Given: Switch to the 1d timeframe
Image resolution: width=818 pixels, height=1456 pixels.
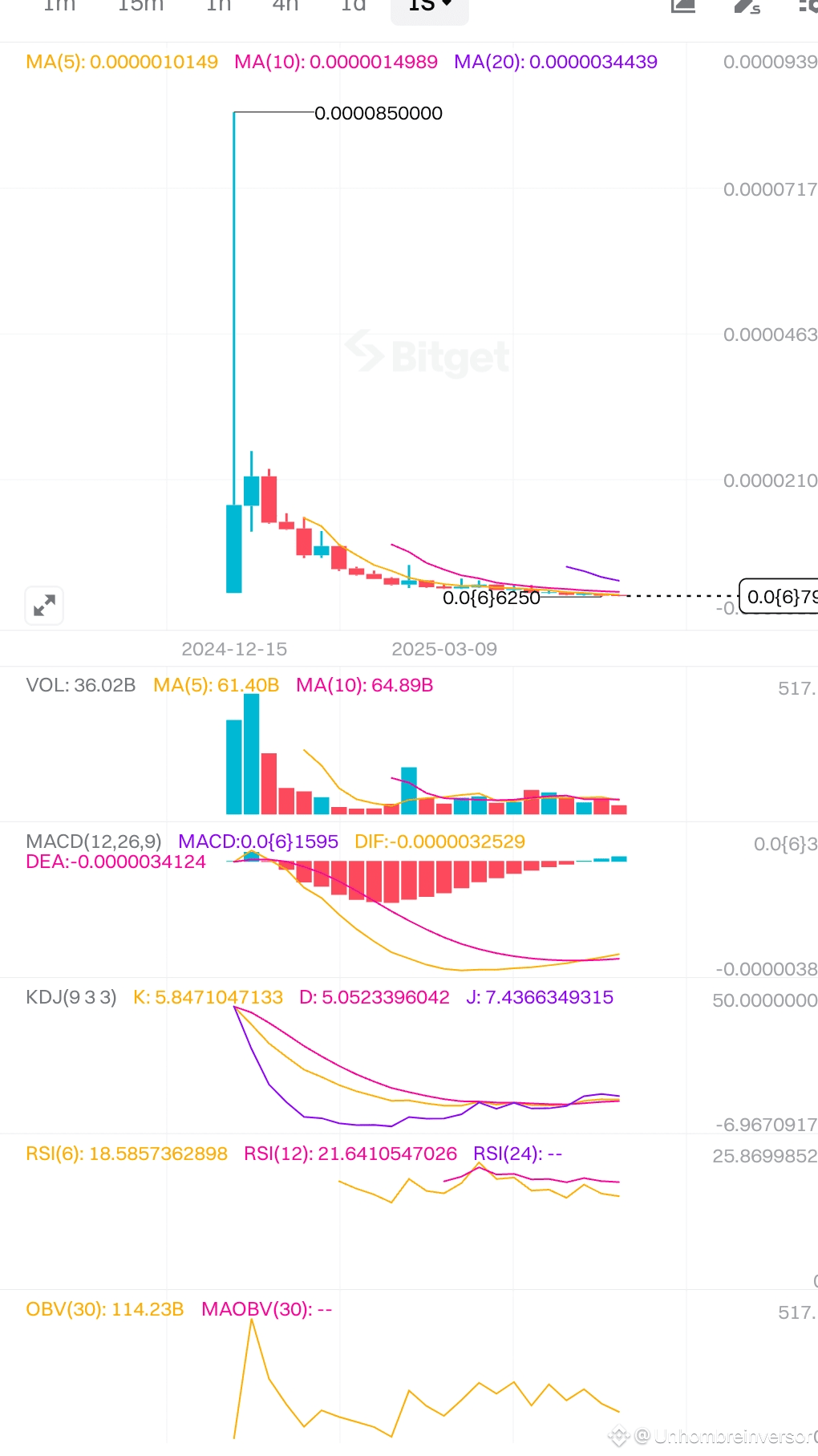Looking at the screenshot, I should (x=353, y=5).
